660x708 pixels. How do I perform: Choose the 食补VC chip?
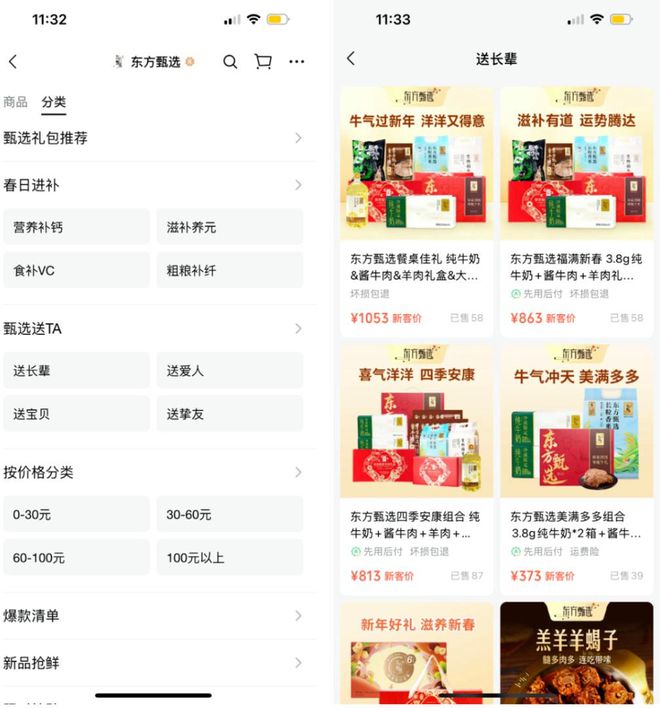point(76,270)
